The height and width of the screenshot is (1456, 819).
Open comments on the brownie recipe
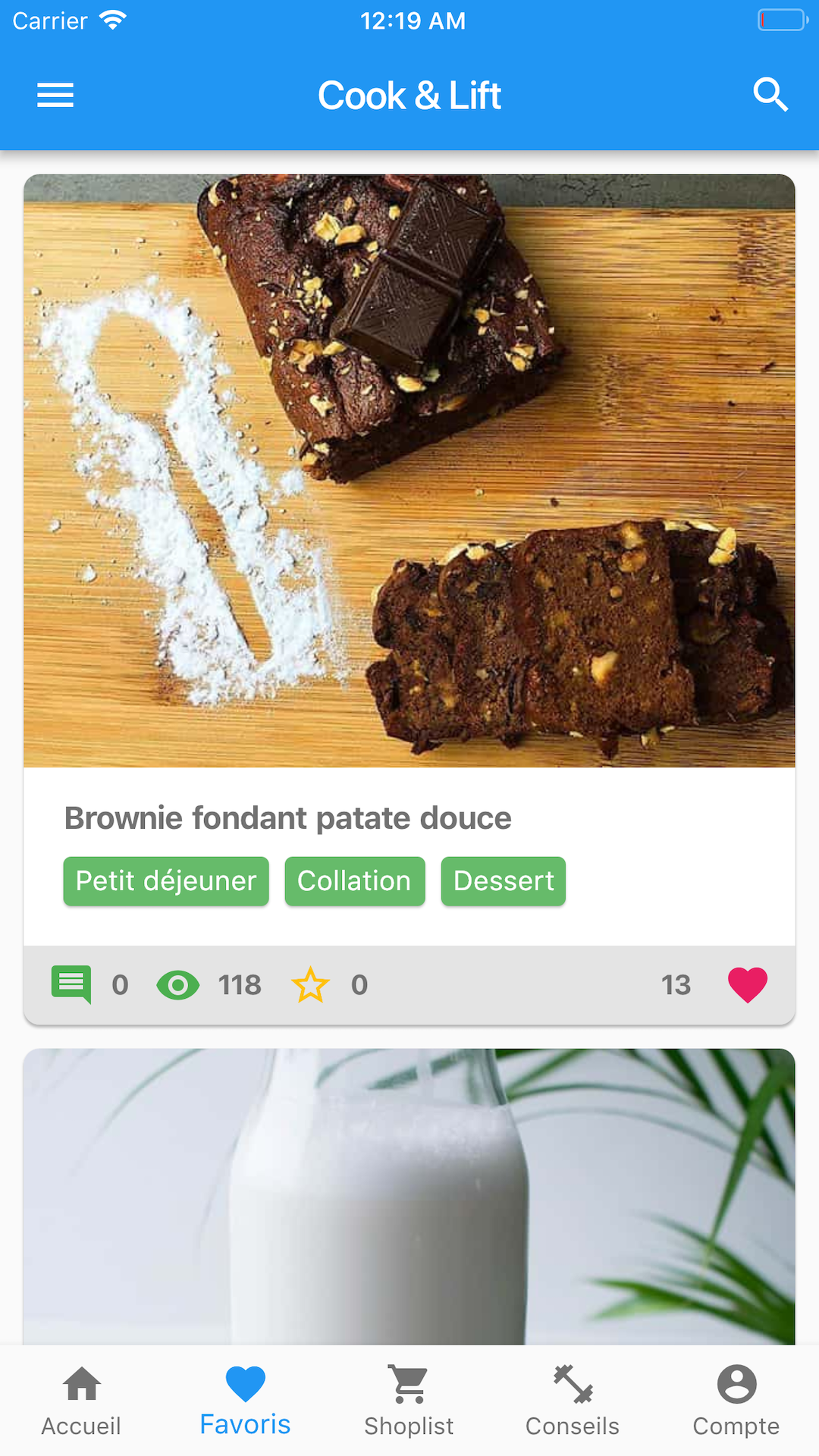pos(71,985)
